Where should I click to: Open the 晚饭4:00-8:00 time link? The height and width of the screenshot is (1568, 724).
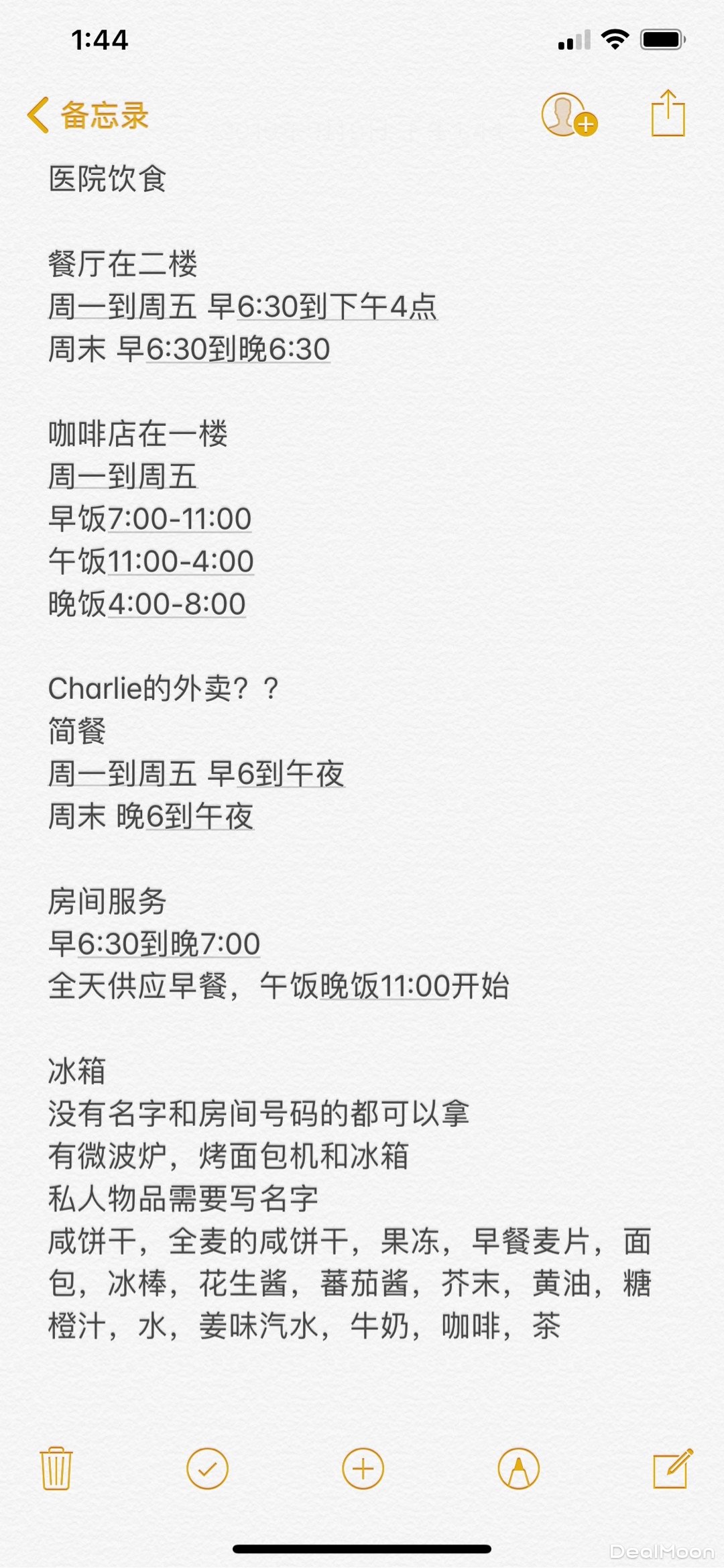click(x=176, y=604)
